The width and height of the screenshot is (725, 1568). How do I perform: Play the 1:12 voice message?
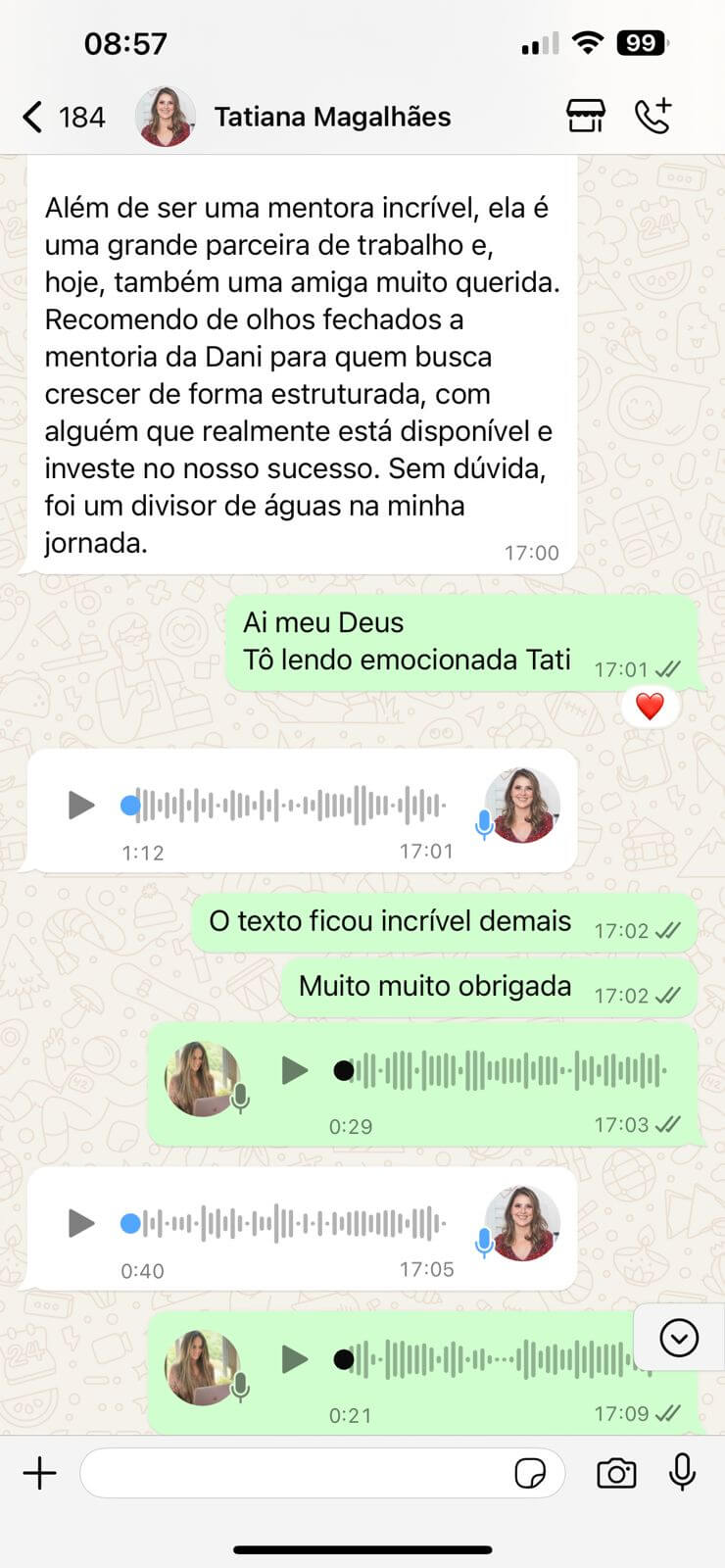pos(80,806)
